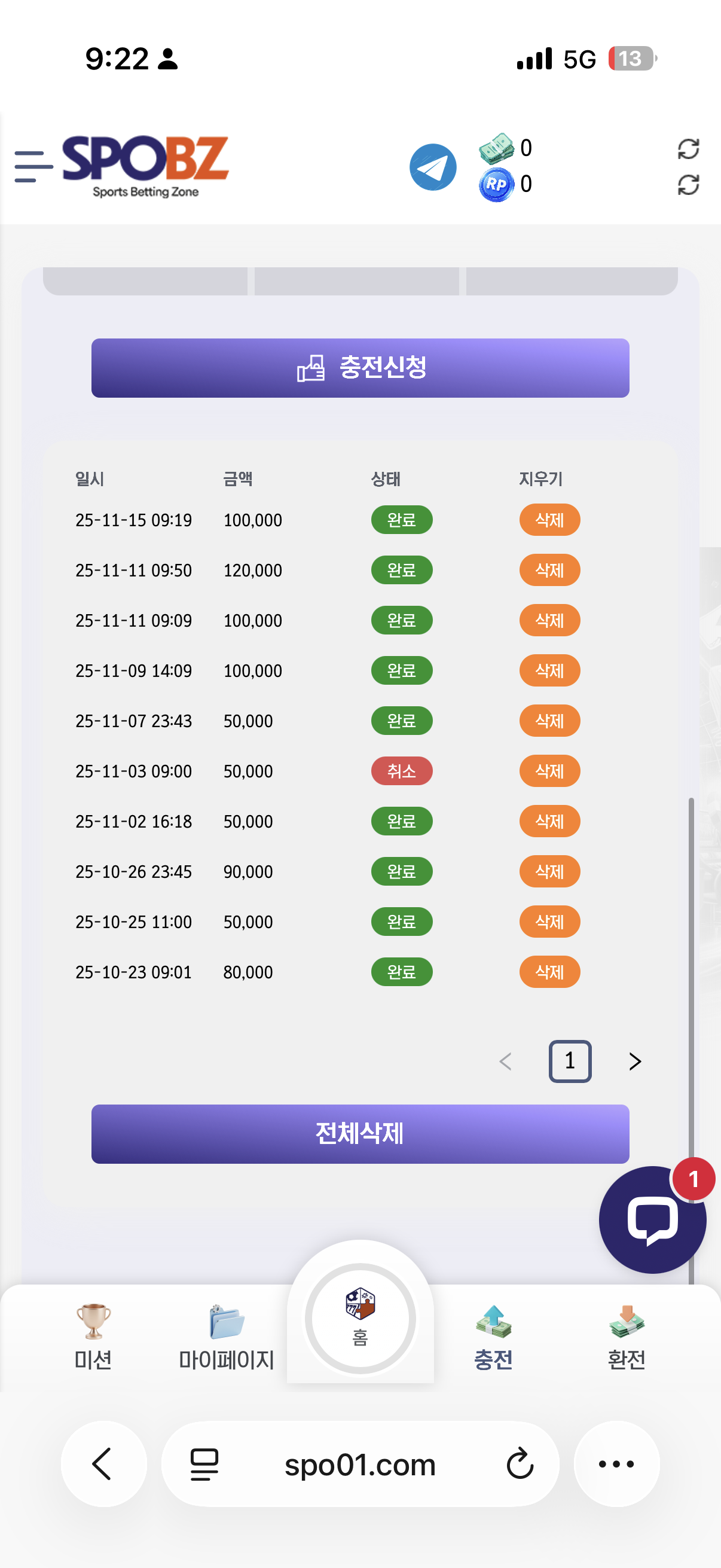The width and height of the screenshot is (721, 1568).
Task: Open the live chat bubble
Action: click(652, 1219)
